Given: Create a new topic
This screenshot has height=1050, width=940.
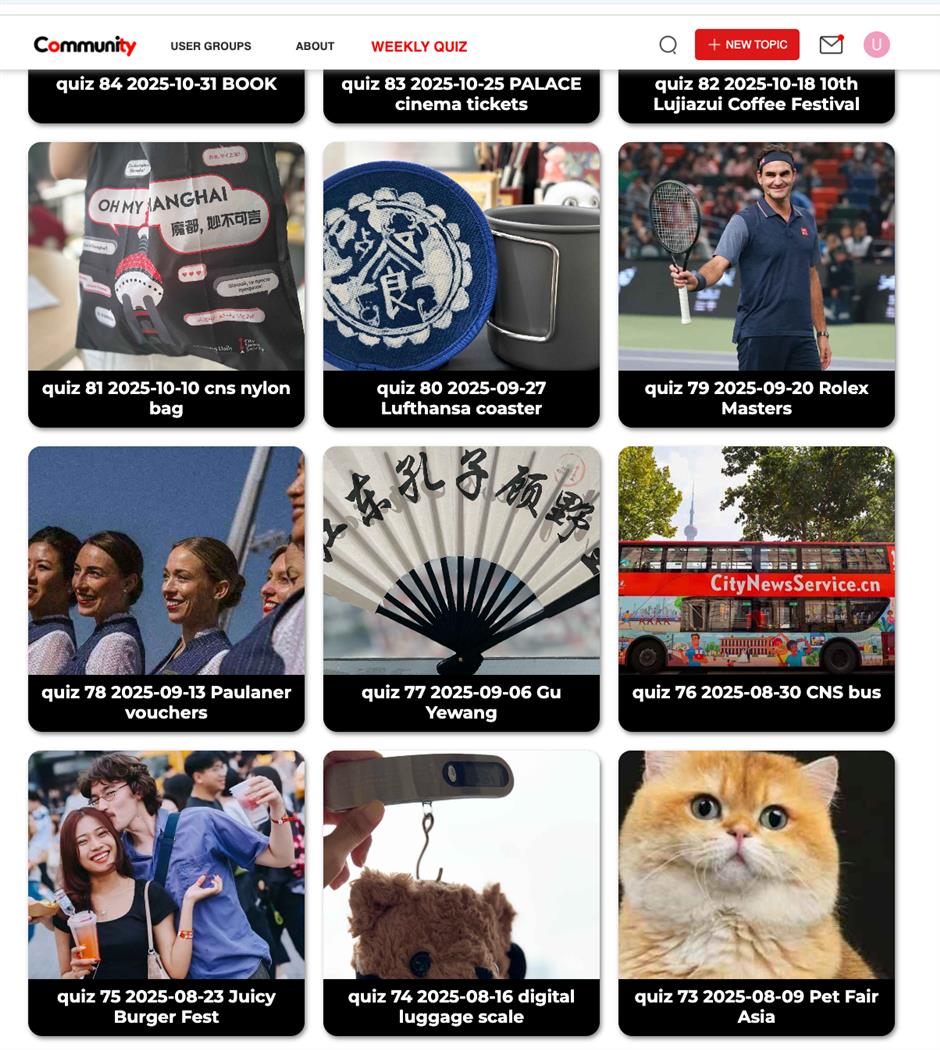Looking at the screenshot, I should click(747, 45).
